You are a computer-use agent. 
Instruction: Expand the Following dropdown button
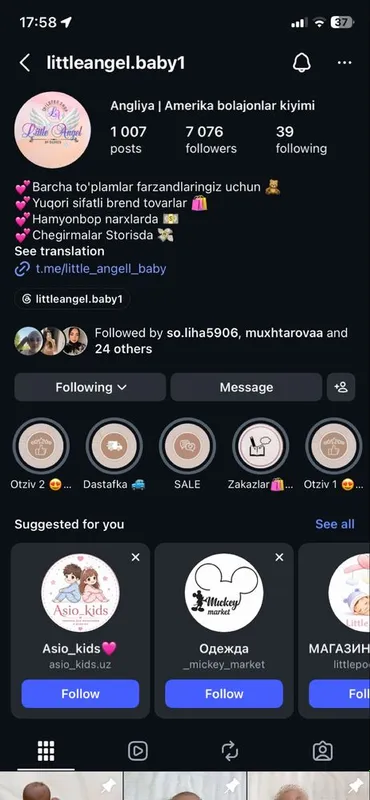point(90,387)
